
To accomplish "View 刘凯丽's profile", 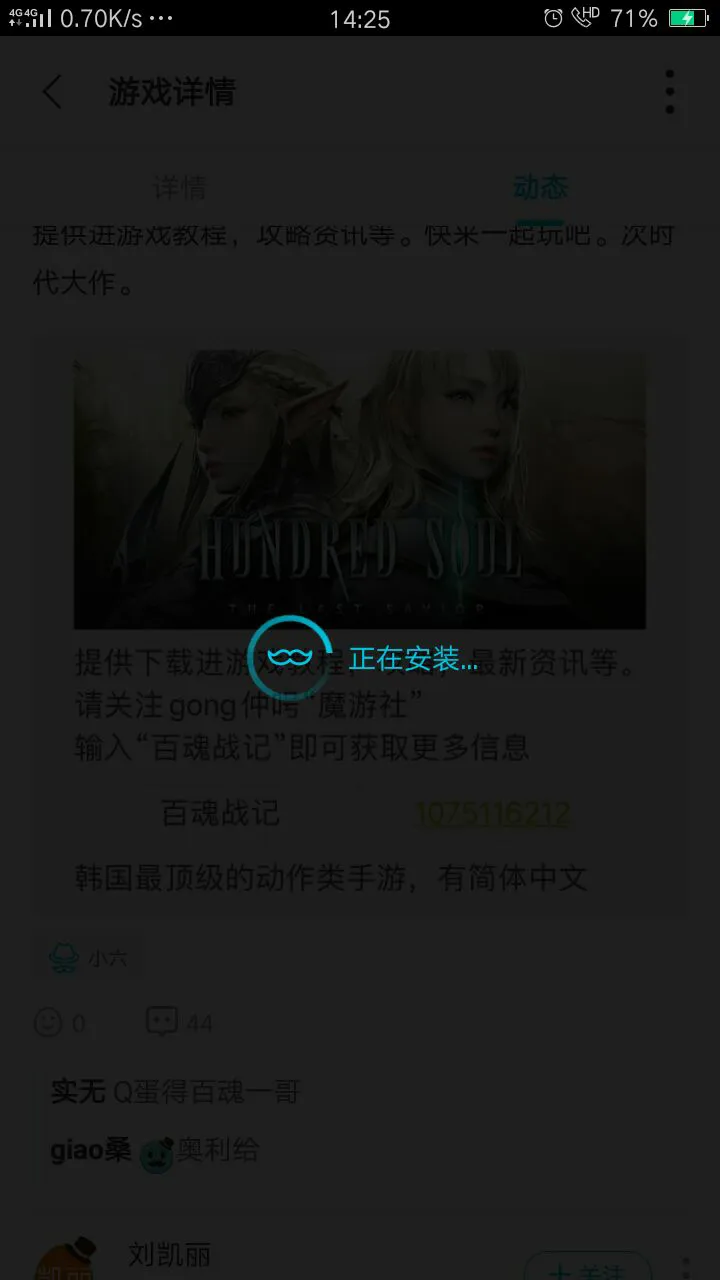I will [x=169, y=1255].
